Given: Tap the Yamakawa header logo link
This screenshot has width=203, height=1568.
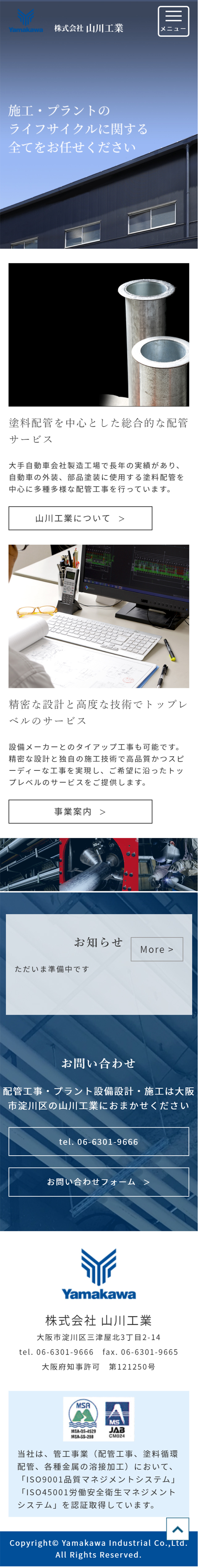Looking at the screenshot, I should click(x=27, y=22).
